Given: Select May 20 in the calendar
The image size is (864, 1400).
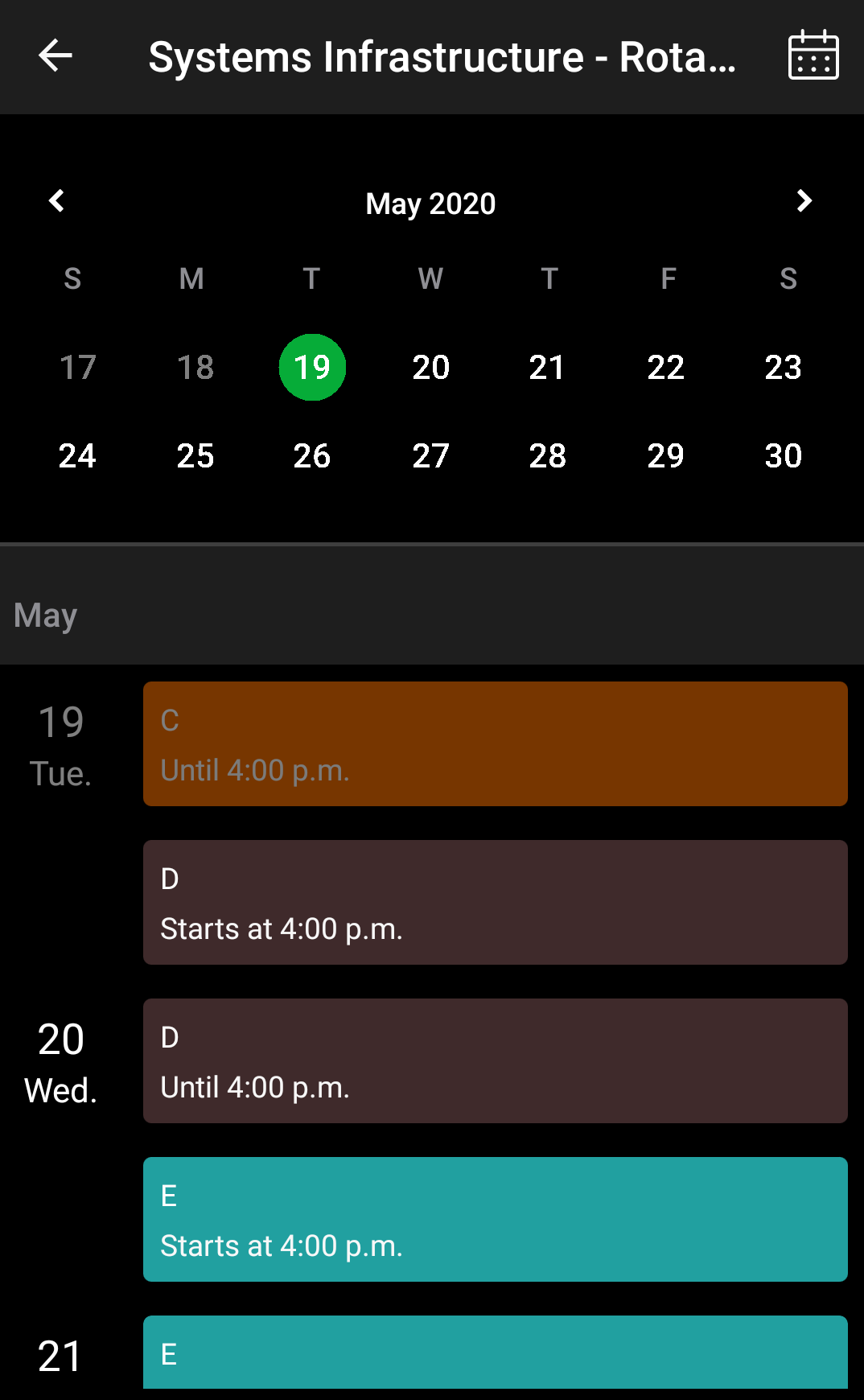Looking at the screenshot, I should (430, 368).
